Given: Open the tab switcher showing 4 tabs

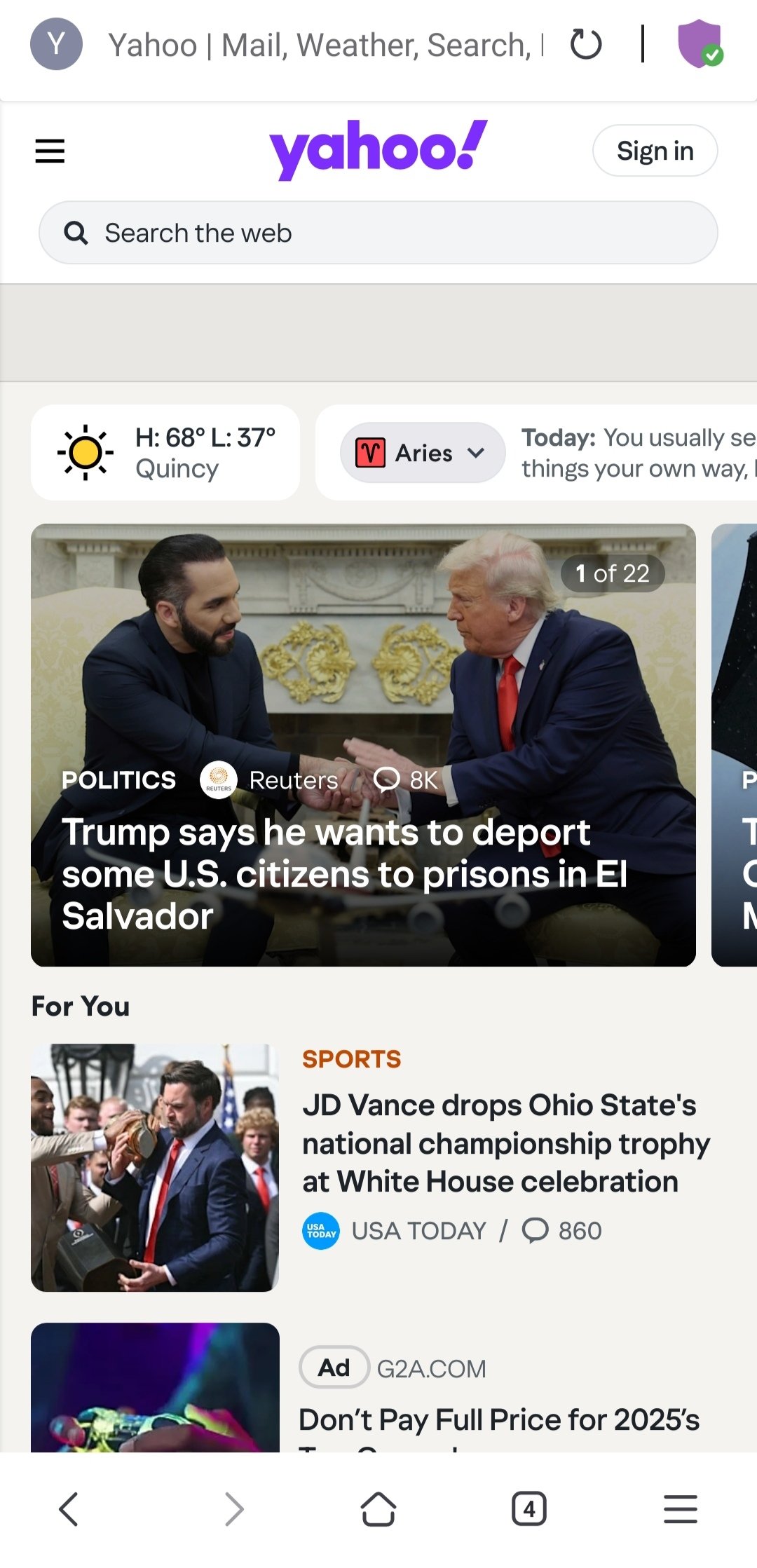Looking at the screenshot, I should pos(529,1508).
